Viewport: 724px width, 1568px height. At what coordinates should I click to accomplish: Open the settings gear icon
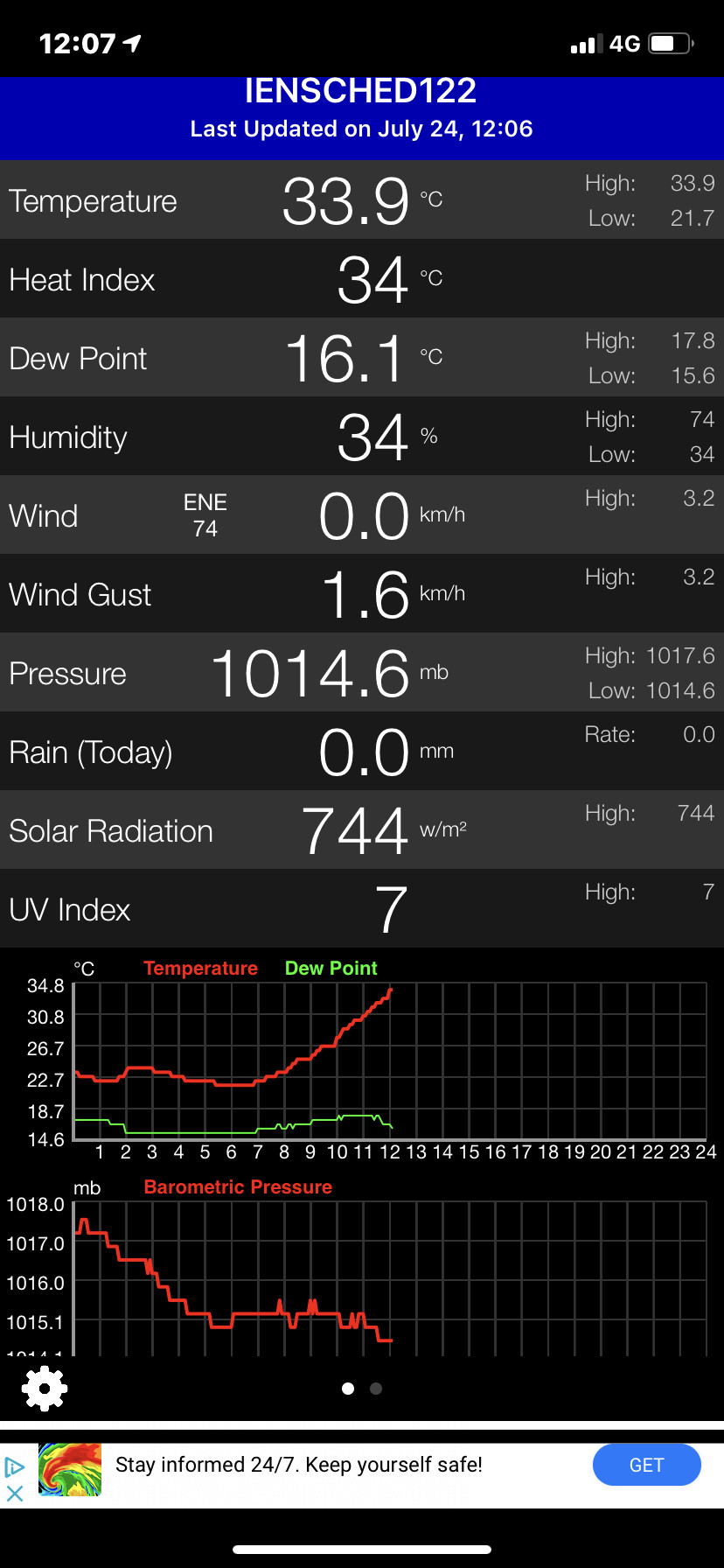45,1389
